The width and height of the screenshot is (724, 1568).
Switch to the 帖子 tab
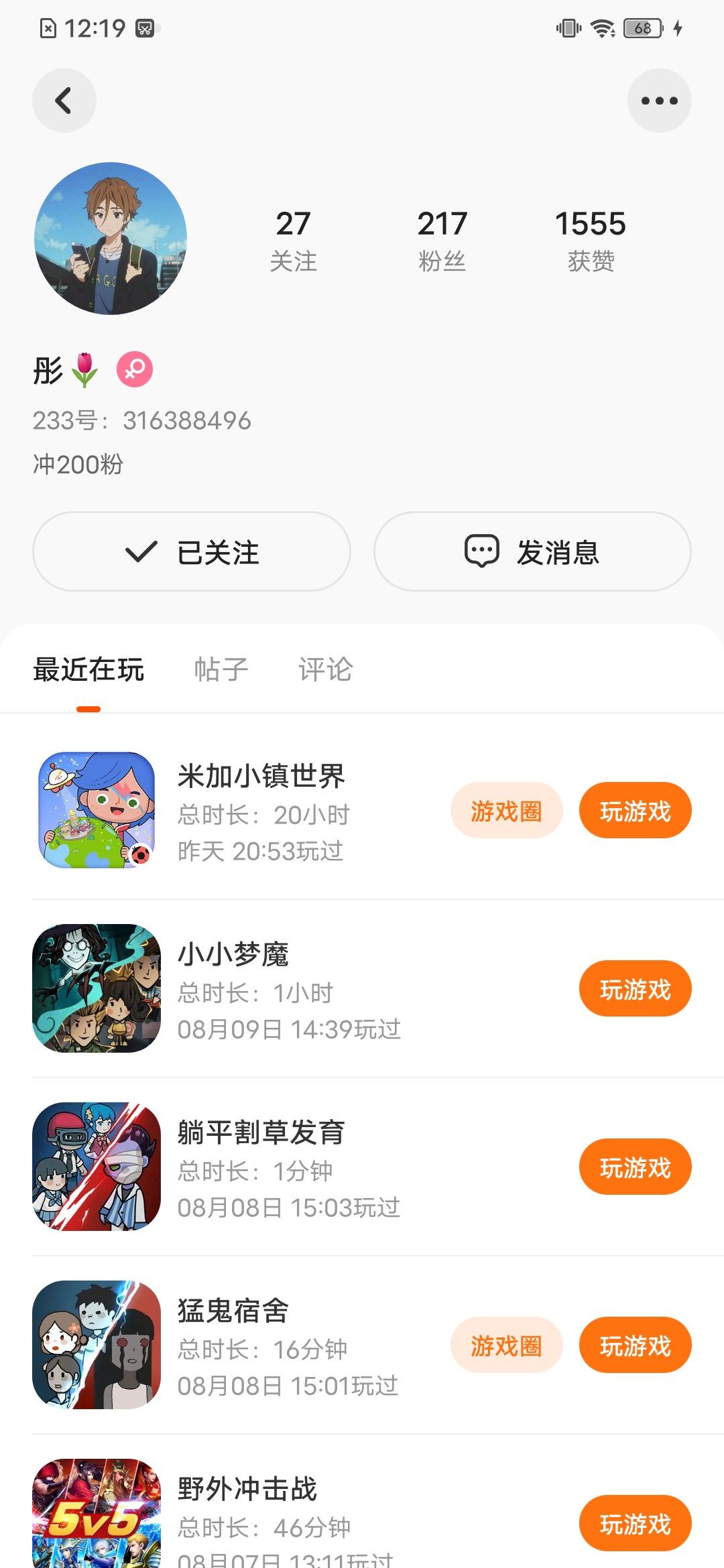[221, 669]
